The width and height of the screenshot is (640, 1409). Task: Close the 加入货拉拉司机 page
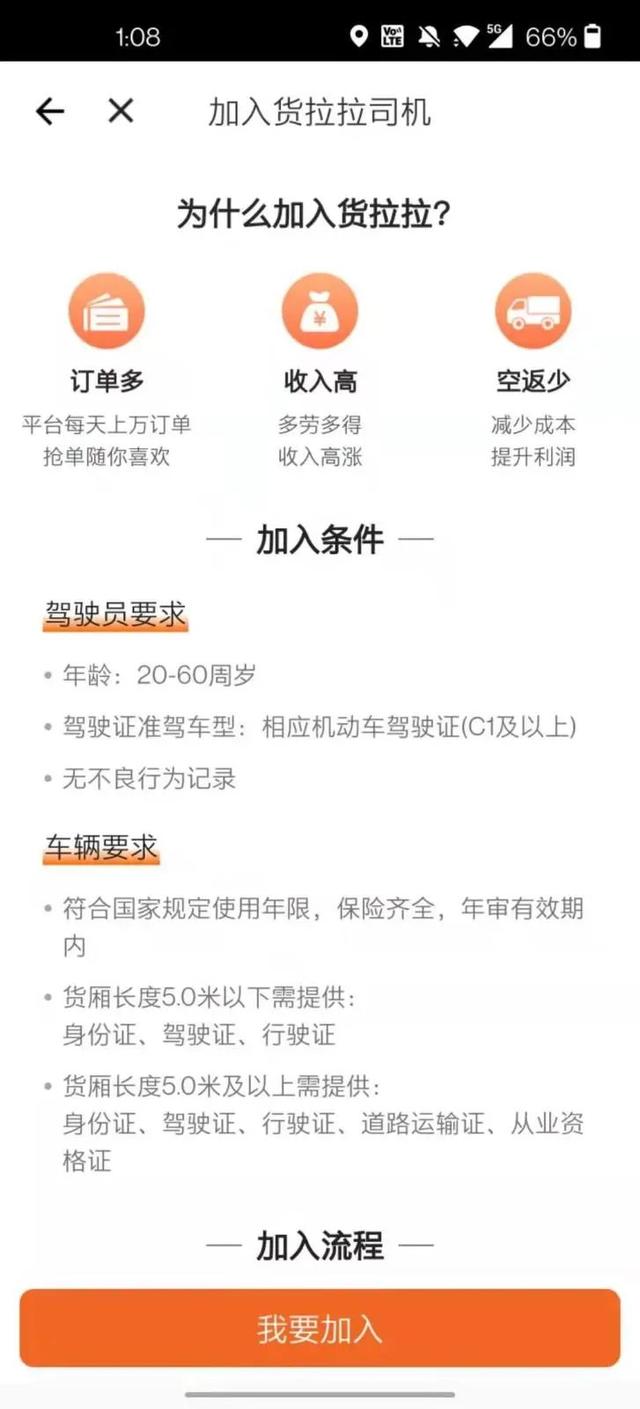[120, 111]
